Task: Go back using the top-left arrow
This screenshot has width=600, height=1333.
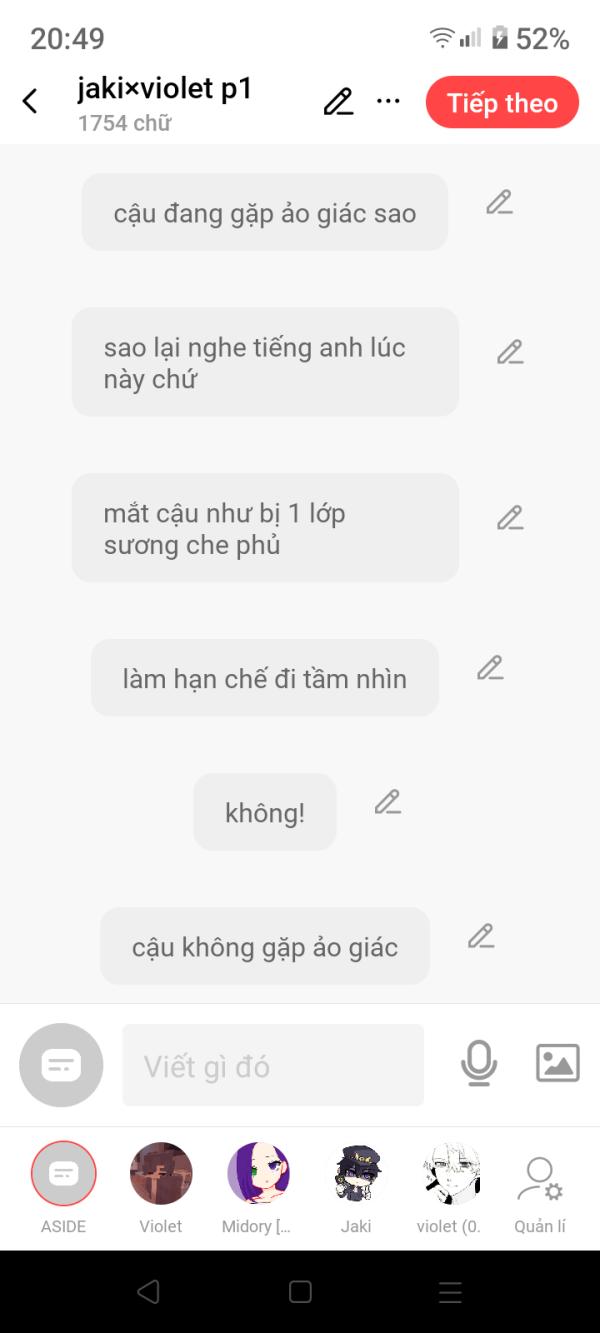Action: click(x=30, y=101)
